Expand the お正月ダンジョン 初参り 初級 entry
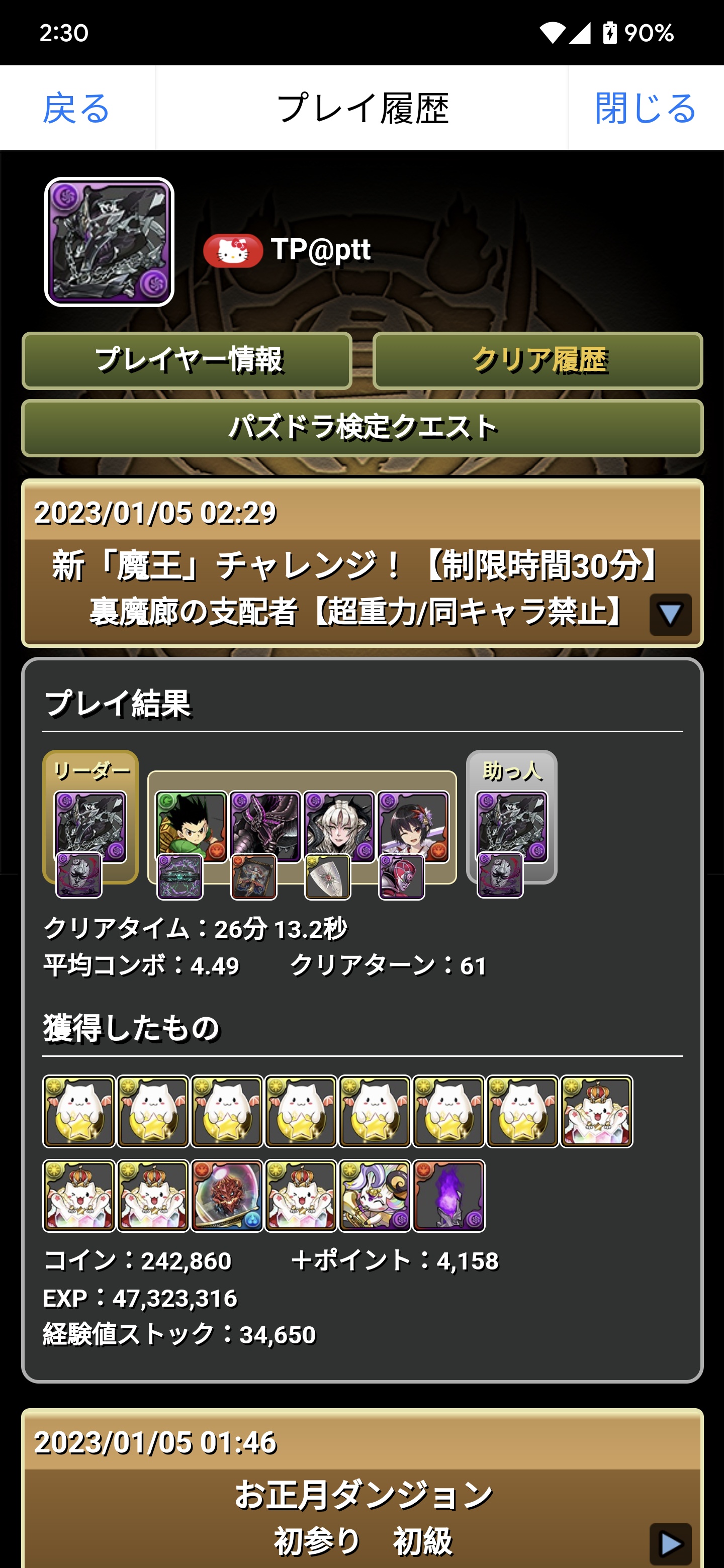Image resolution: width=724 pixels, height=1568 pixels. [670, 1544]
